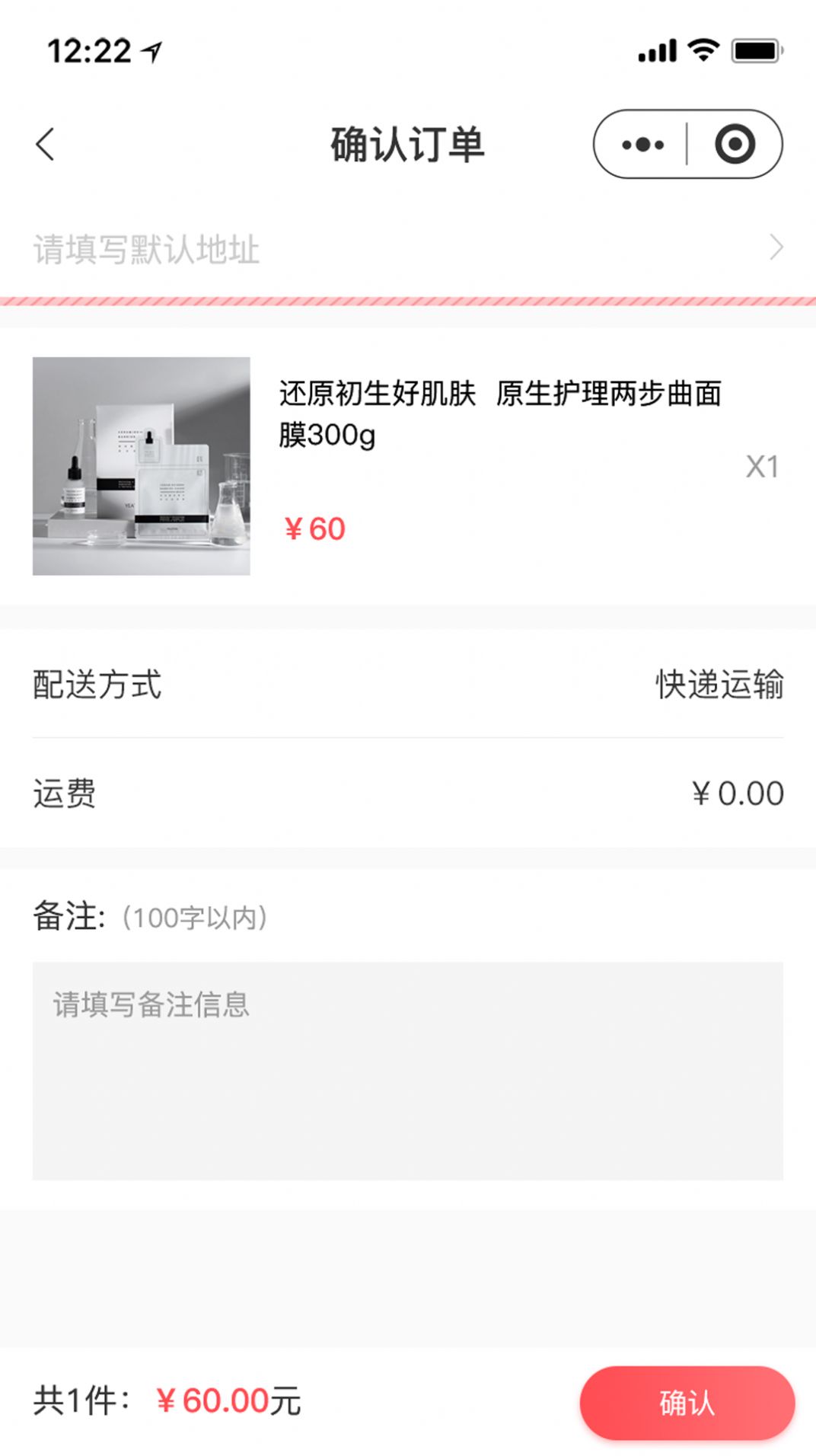Tap the 确认订单 title bar
Screen dimensions: 816x1456
tap(407, 144)
